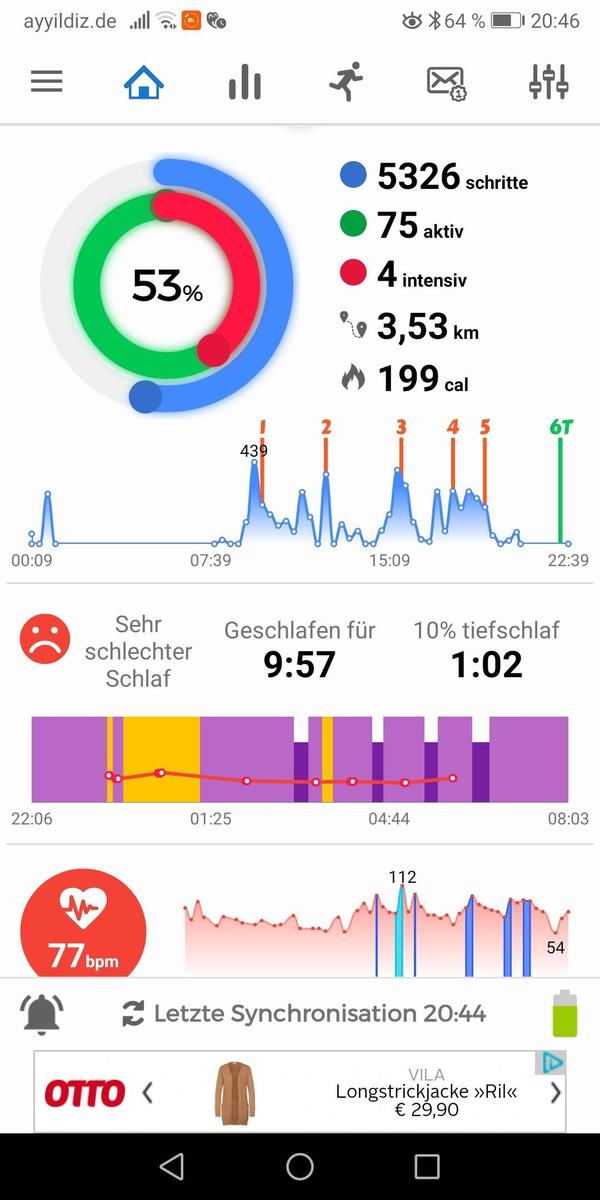Sync now via Letzte Synchronisation
The image size is (600, 1200).
(x=304, y=1014)
